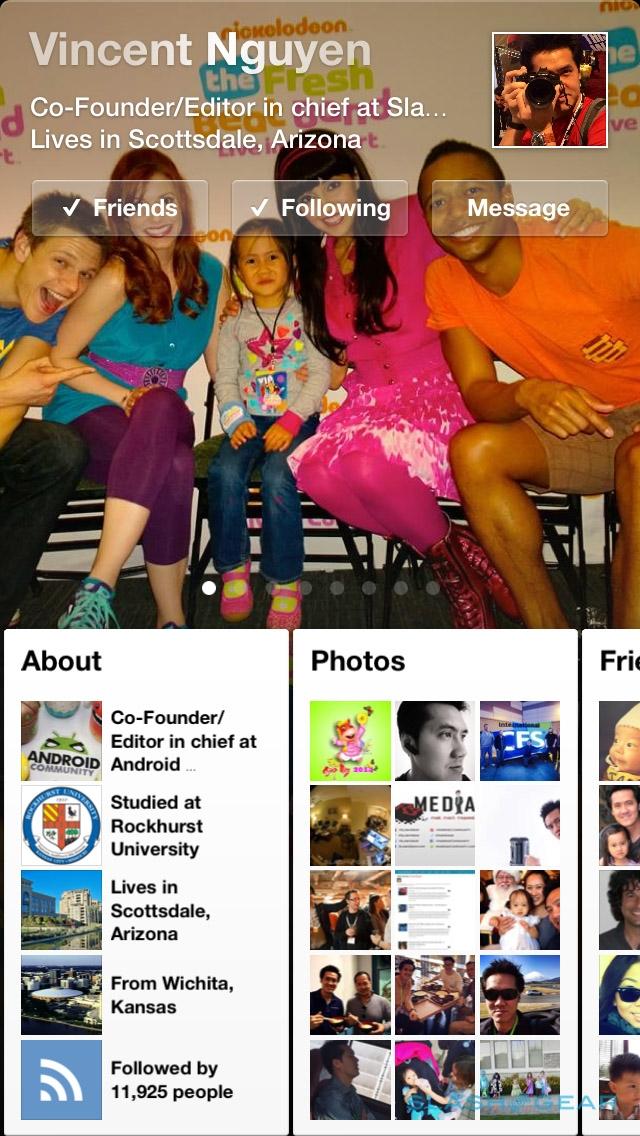
Task: Open the About card header
Action: coord(62,661)
